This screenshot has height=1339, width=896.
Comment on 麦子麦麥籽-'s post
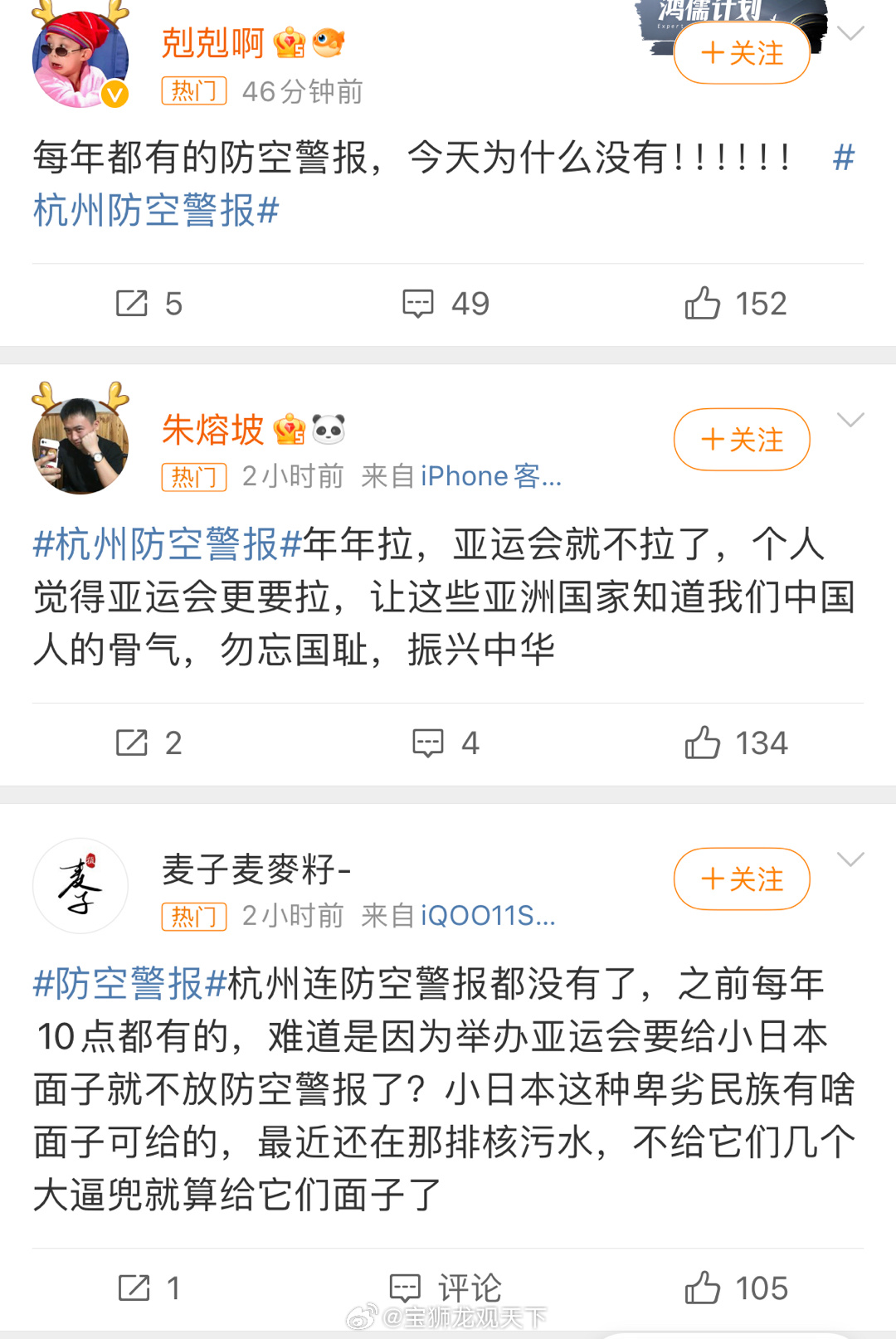tap(446, 1288)
